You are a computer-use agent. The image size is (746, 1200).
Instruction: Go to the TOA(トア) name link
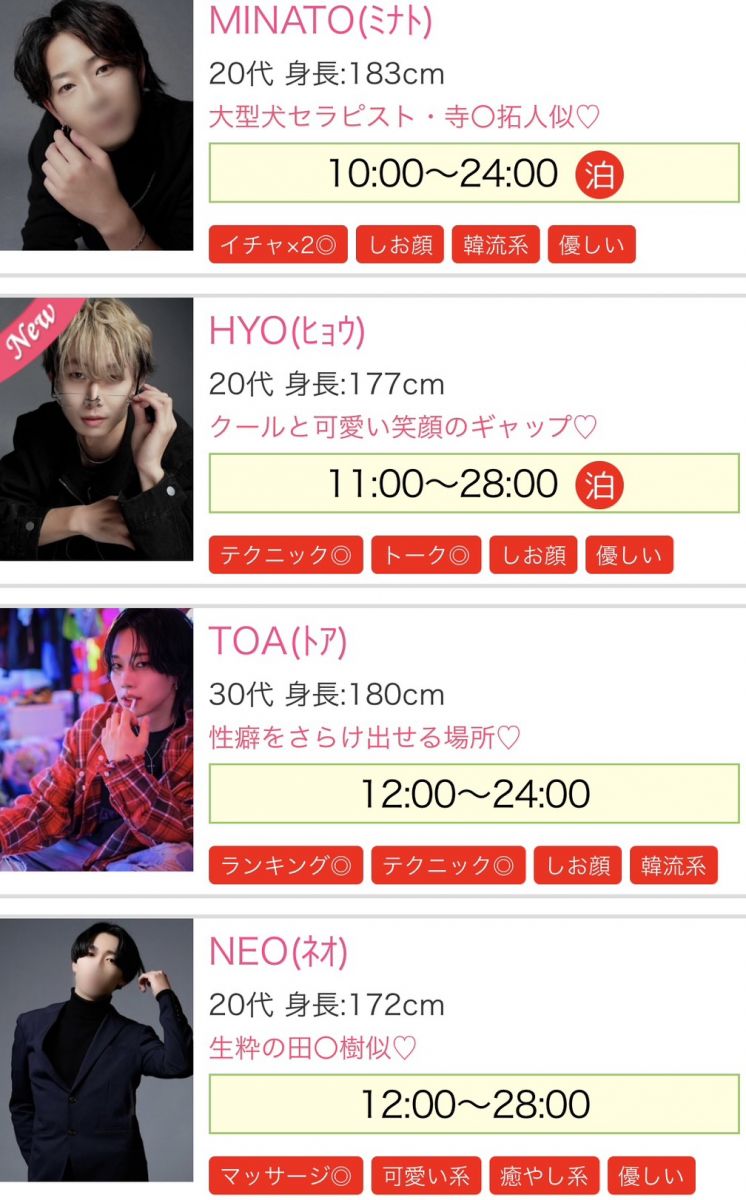pos(278,642)
